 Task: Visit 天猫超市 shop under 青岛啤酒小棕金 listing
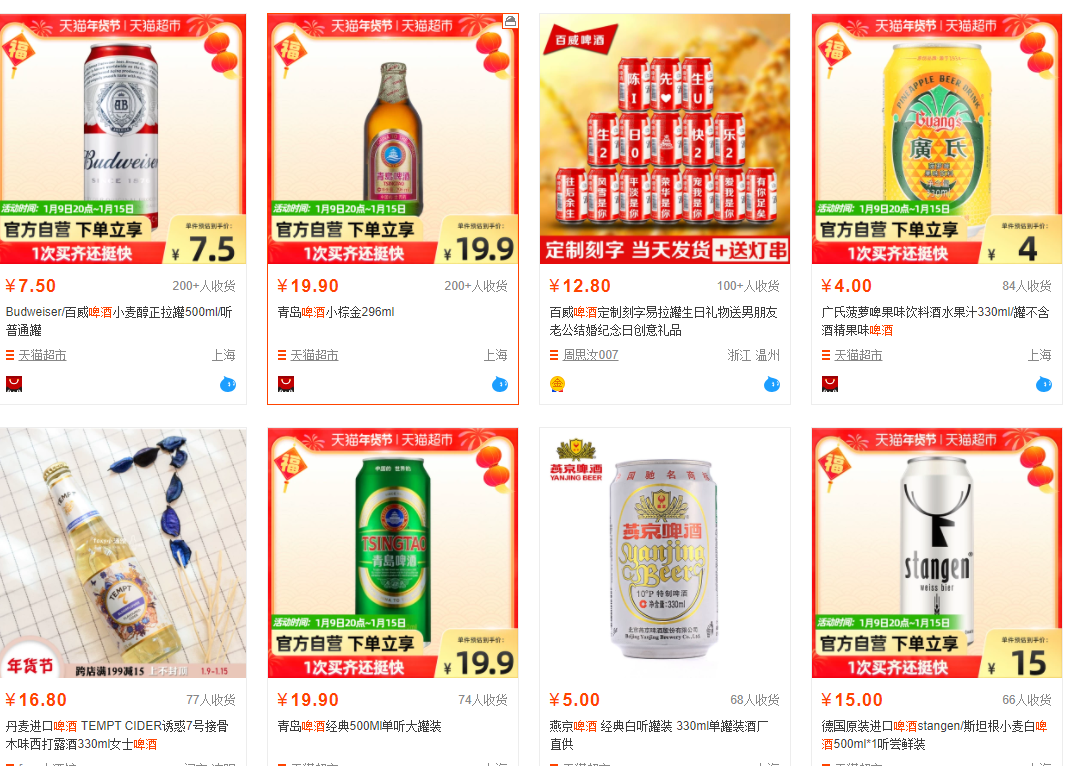314,355
